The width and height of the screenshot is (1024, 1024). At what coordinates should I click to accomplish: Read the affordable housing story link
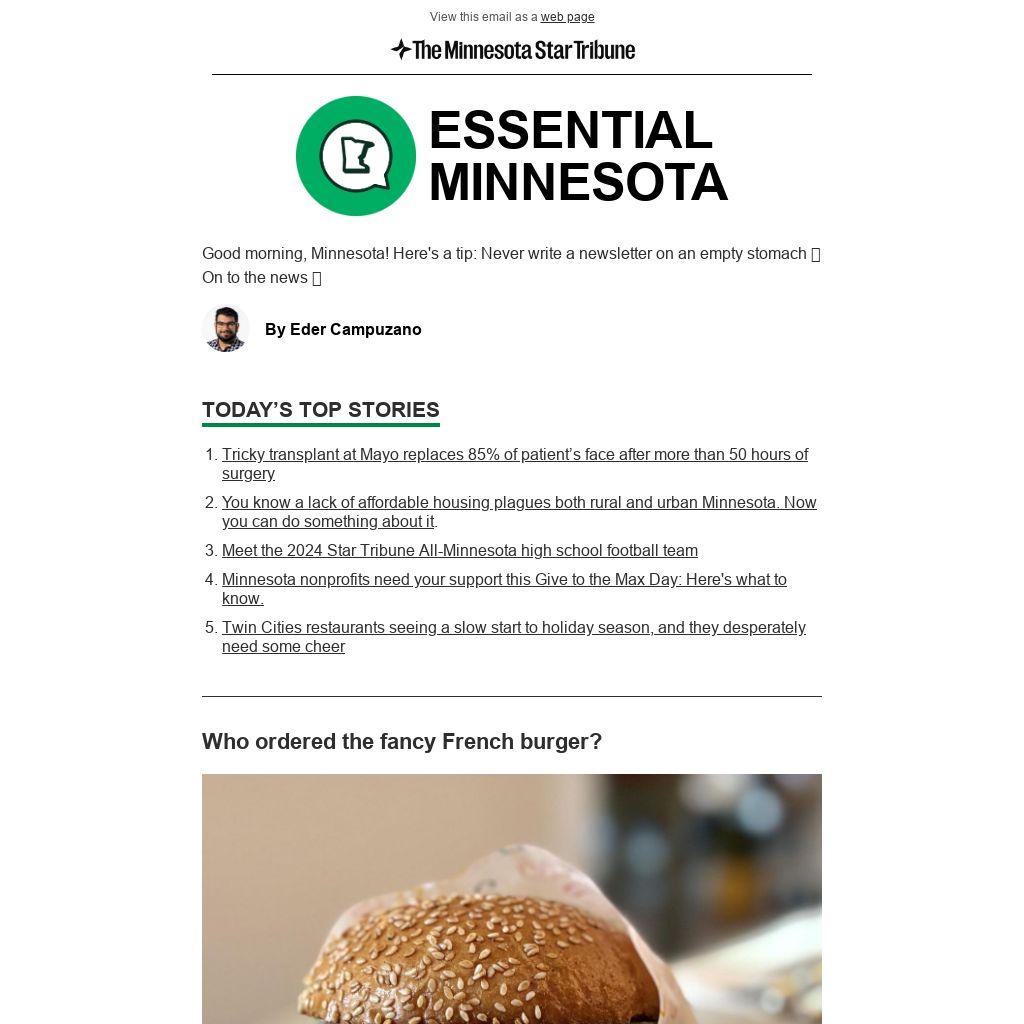click(x=518, y=503)
